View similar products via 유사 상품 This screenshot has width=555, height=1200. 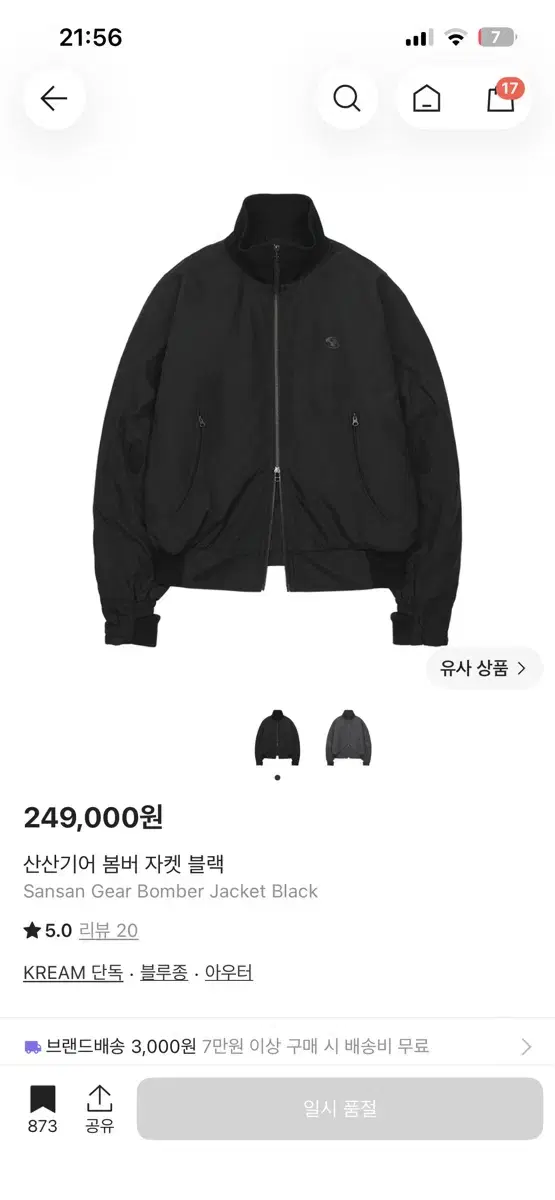pyautogui.click(x=484, y=668)
